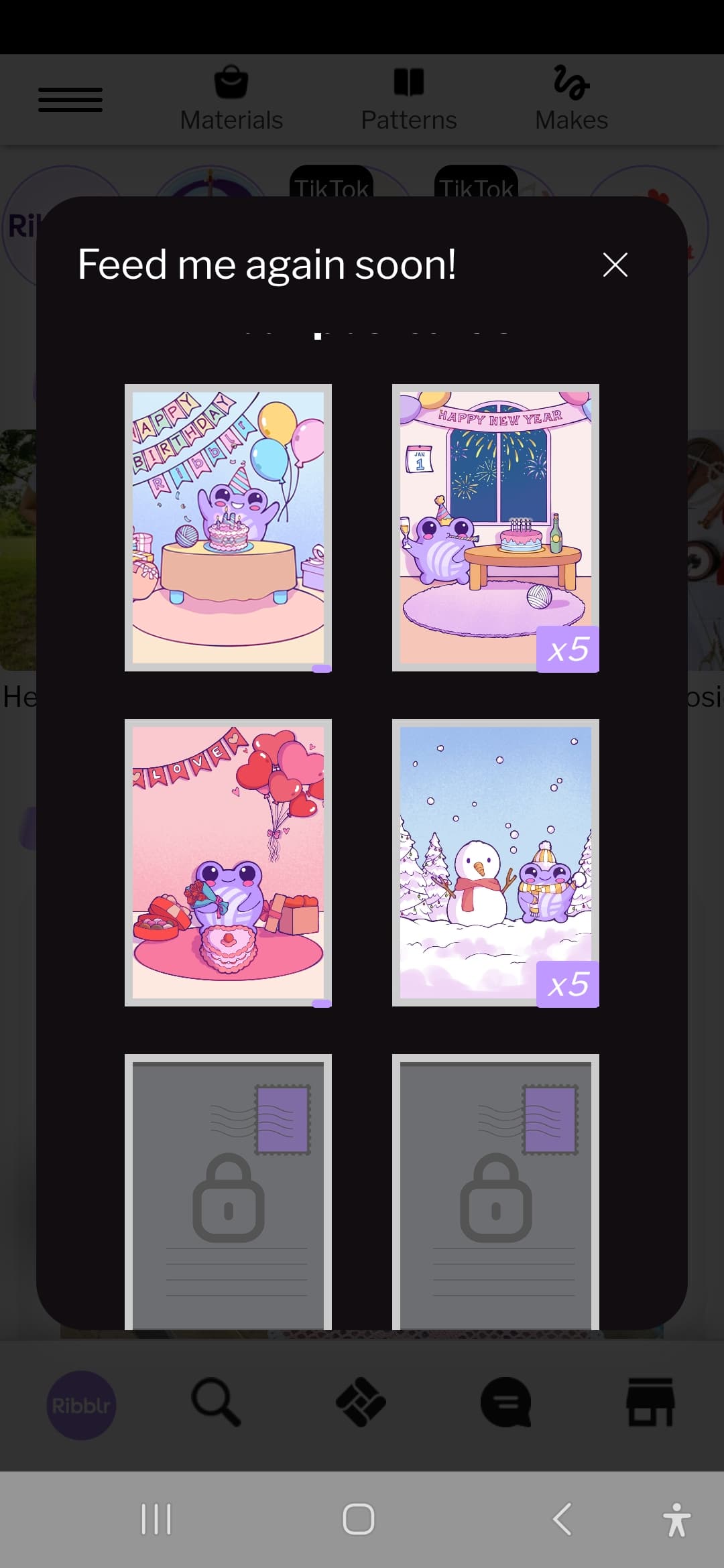Open the Happy New Year postcard
Image resolution: width=724 pixels, height=1568 pixels.
[495, 527]
